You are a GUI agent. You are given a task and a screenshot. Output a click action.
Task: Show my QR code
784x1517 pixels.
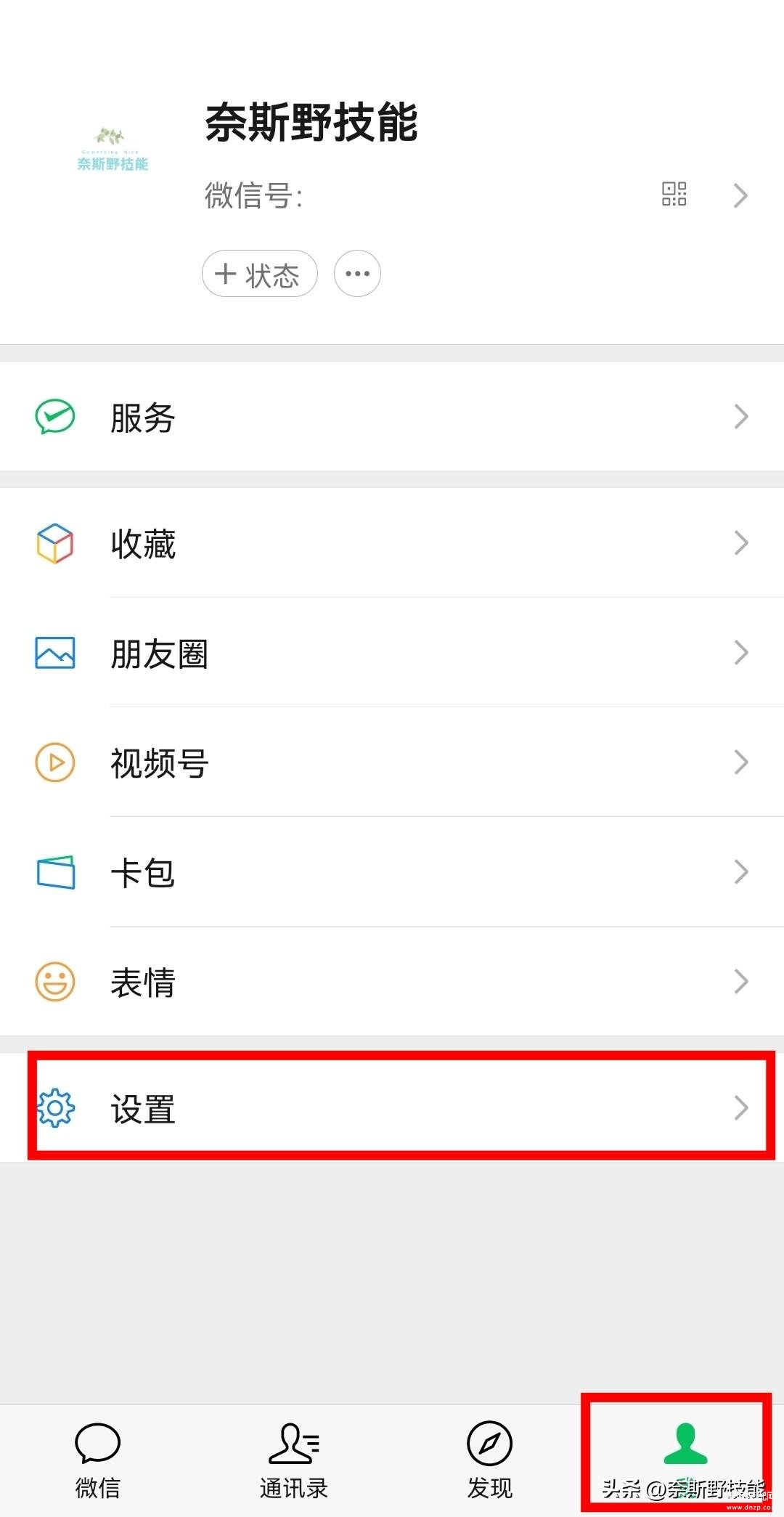[x=674, y=195]
